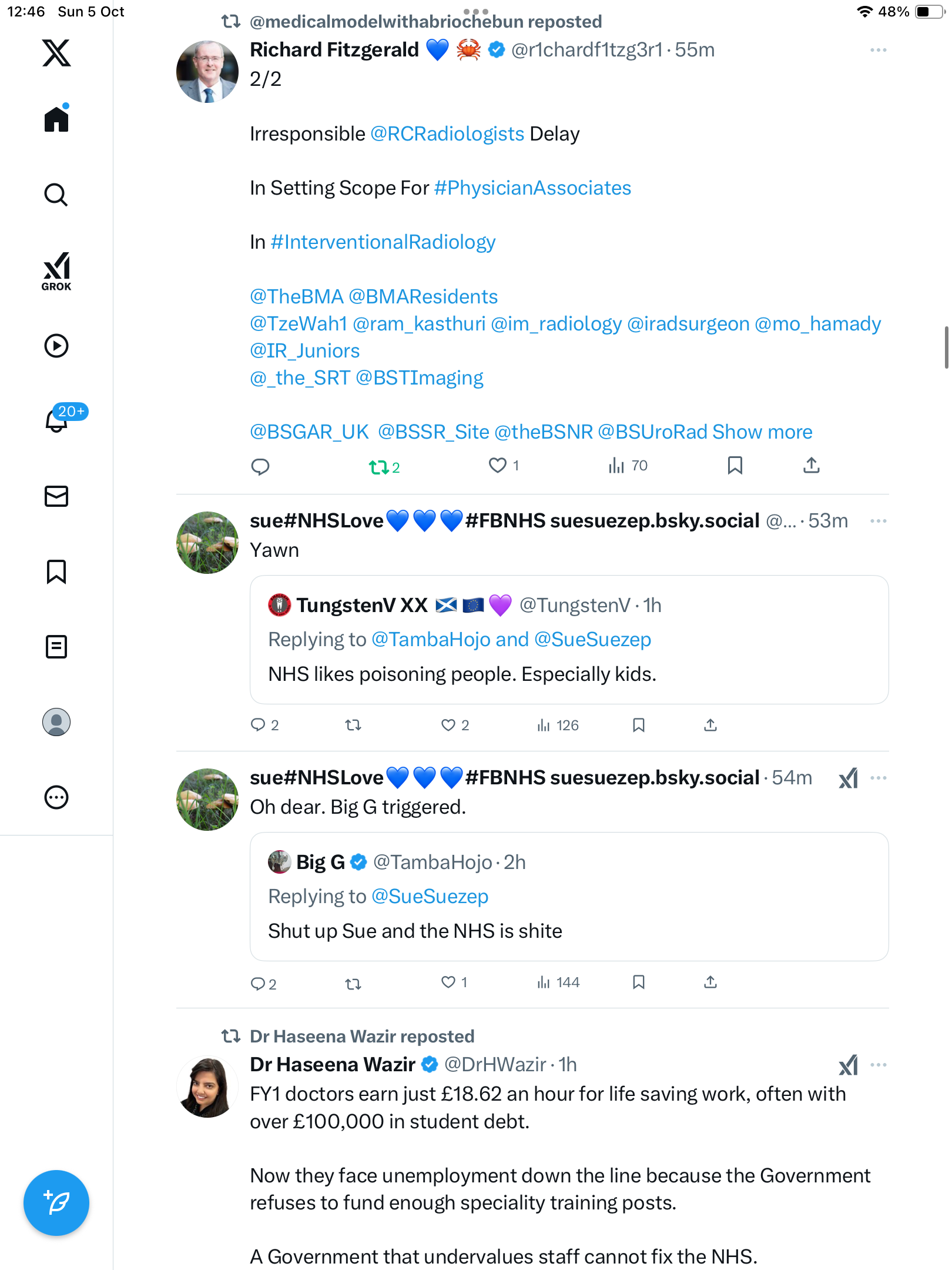Viewport: 952px width, 1270px height.
Task: Like Sue's "Yawn" post
Action: [448, 725]
